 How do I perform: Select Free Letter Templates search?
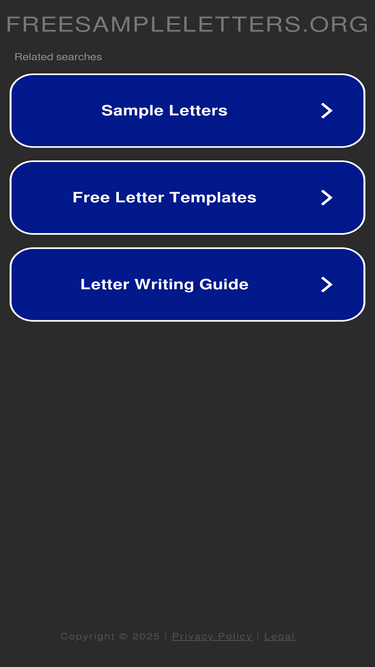pyautogui.click(x=188, y=197)
